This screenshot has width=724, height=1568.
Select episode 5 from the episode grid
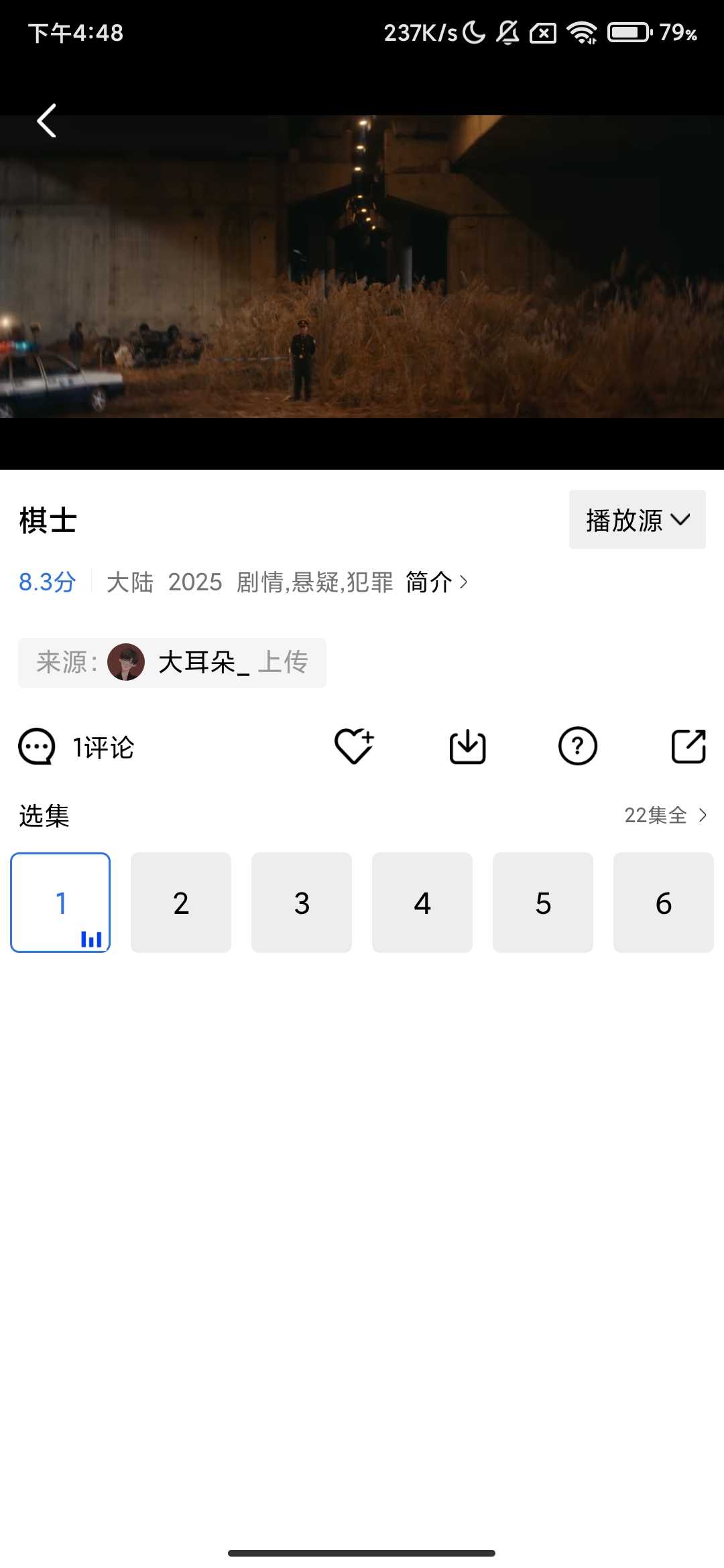(542, 902)
